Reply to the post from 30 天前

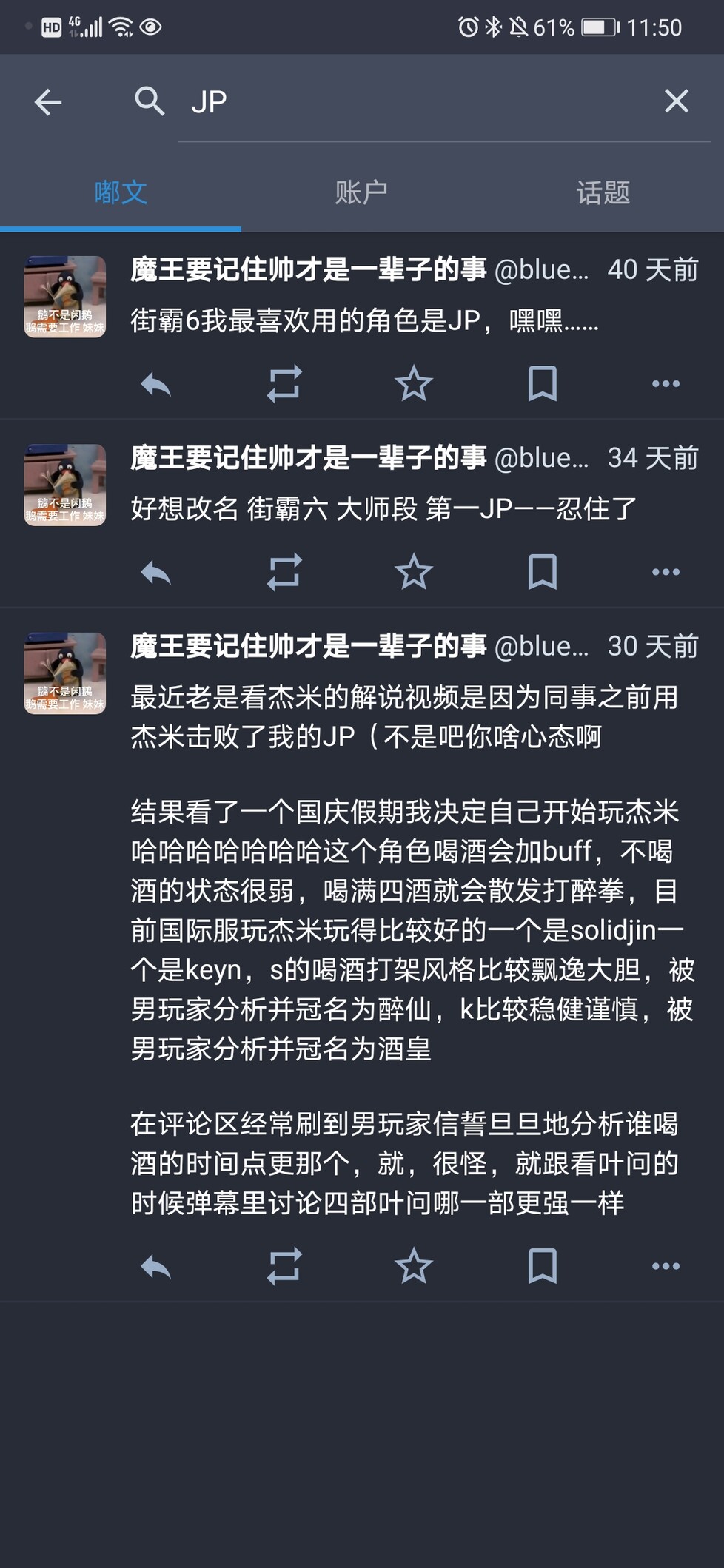pos(155,1266)
